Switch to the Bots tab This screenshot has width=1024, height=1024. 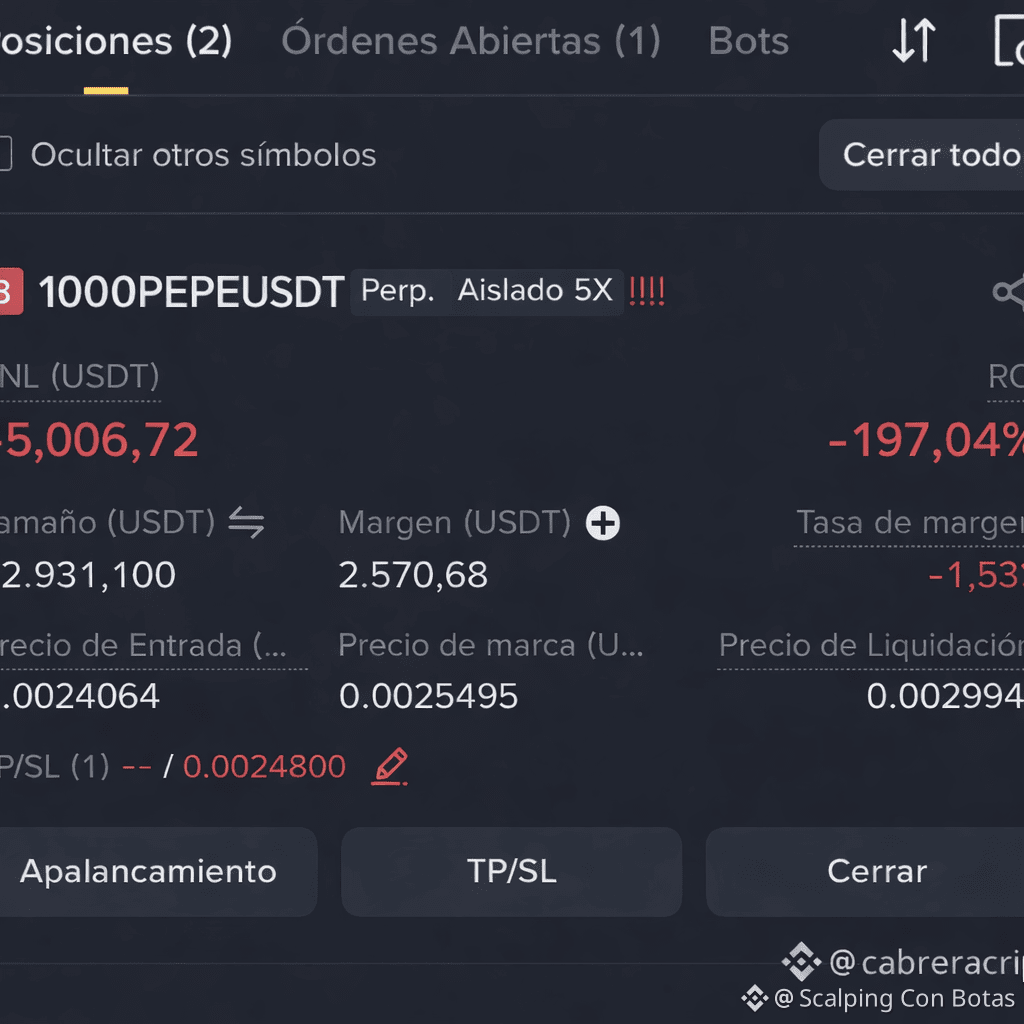coord(748,42)
